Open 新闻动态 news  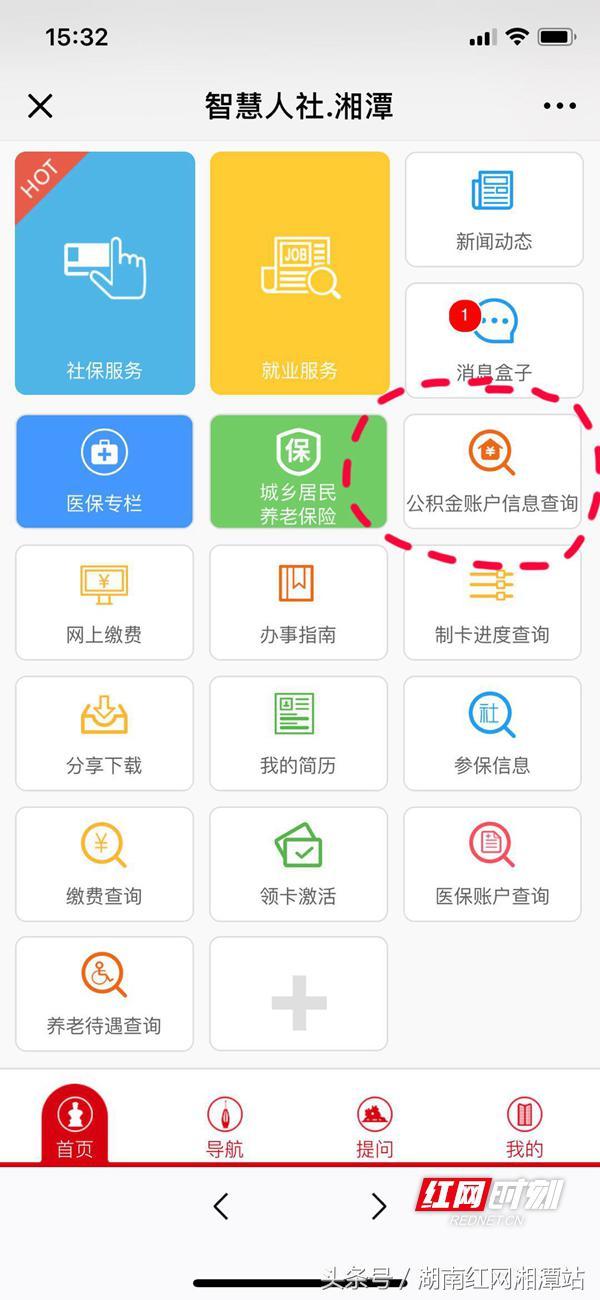(493, 209)
